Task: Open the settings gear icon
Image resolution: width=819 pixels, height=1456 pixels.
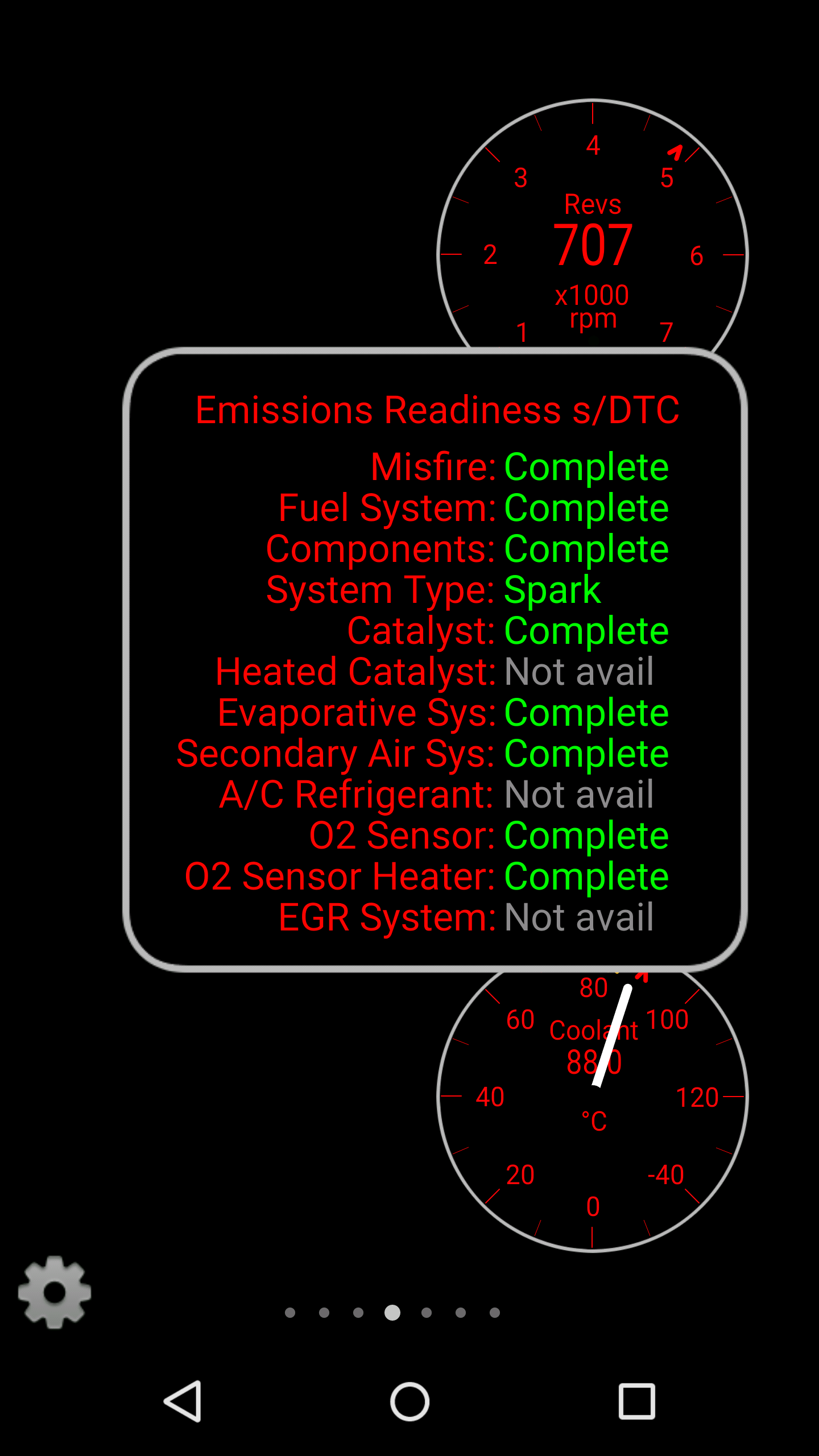Action: (x=55, y=1292)
